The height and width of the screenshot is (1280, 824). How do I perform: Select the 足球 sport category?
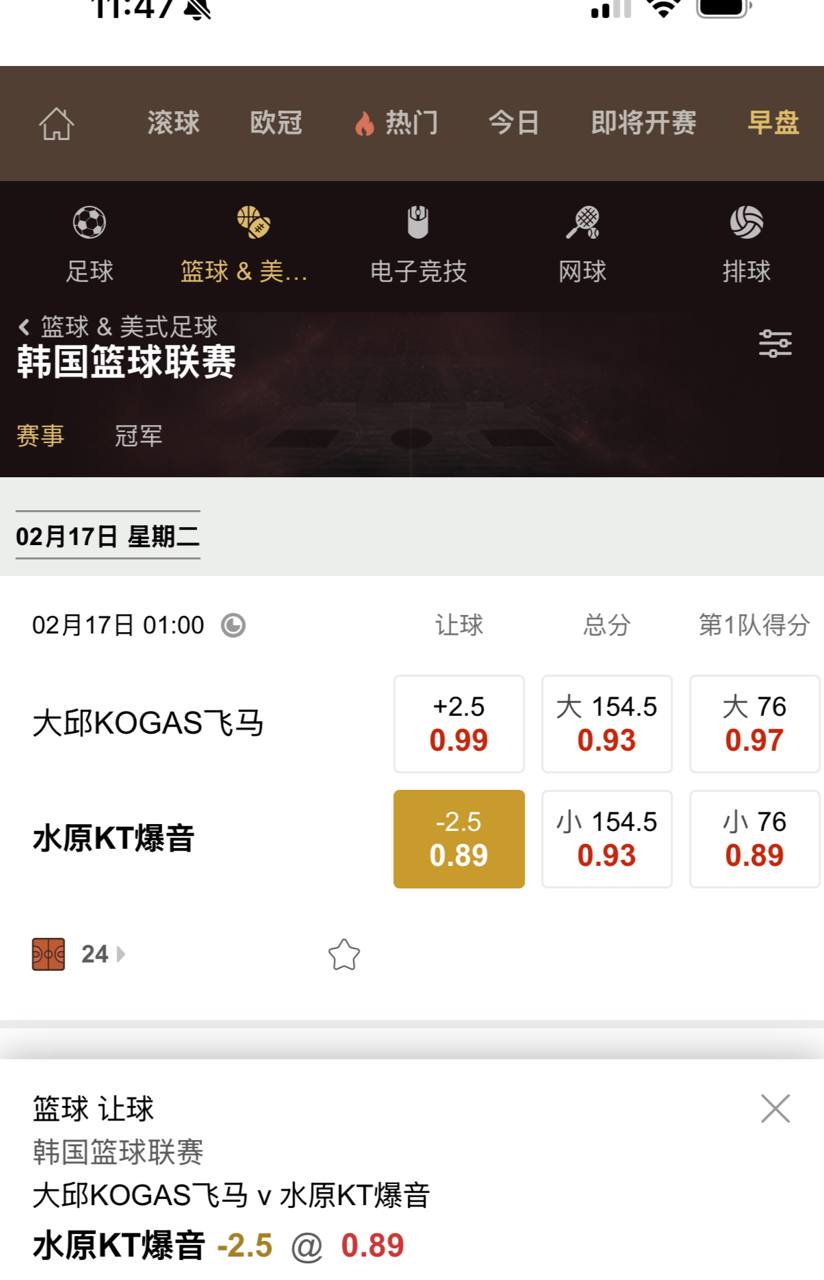90,244
